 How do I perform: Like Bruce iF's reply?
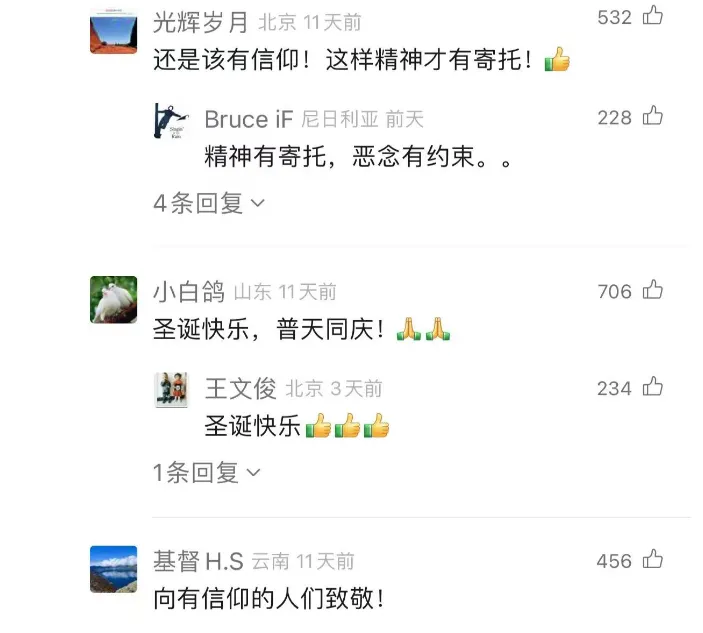coord(652,116)
